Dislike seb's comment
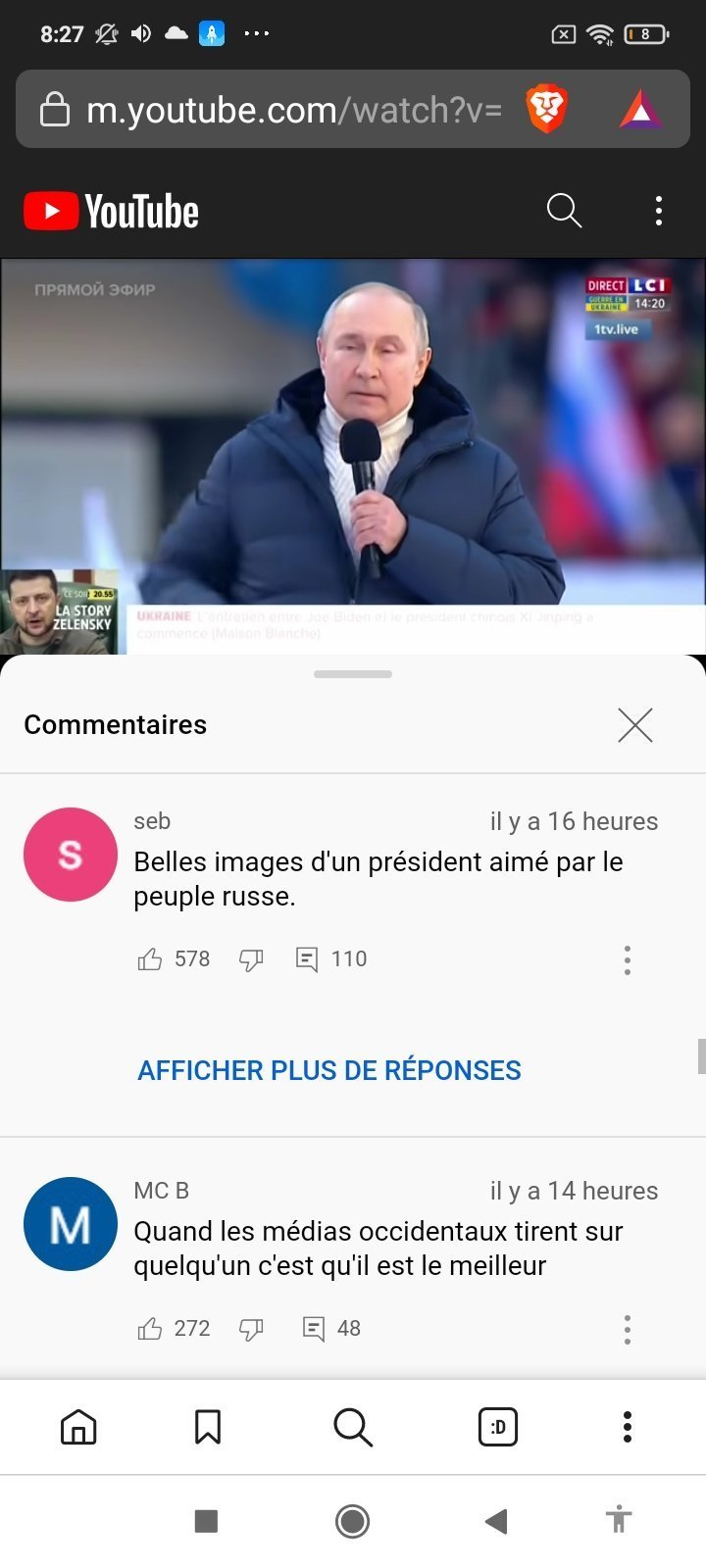This screenshot has height=1568, width=706. point(252,959)
